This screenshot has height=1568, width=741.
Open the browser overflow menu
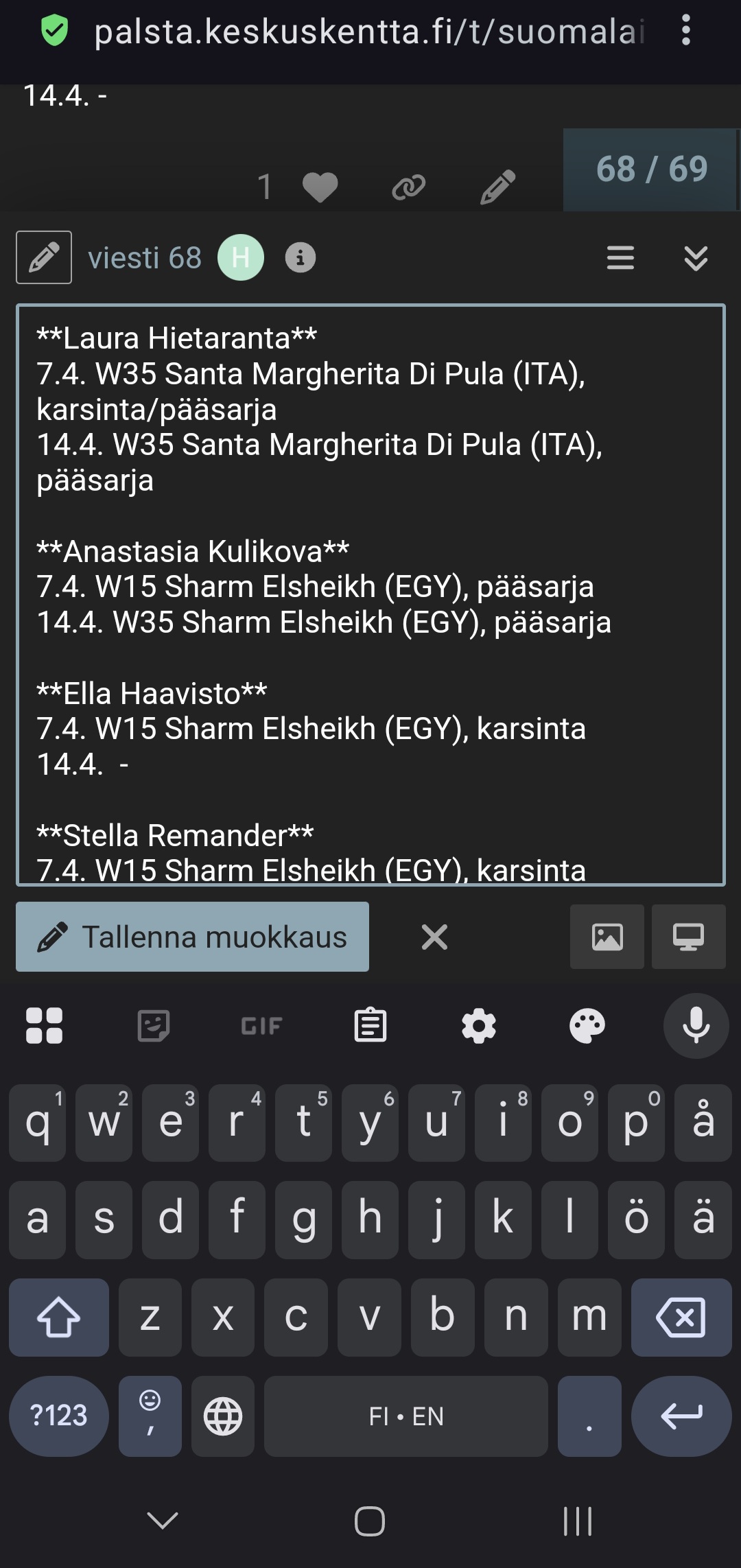pos(685,31)
